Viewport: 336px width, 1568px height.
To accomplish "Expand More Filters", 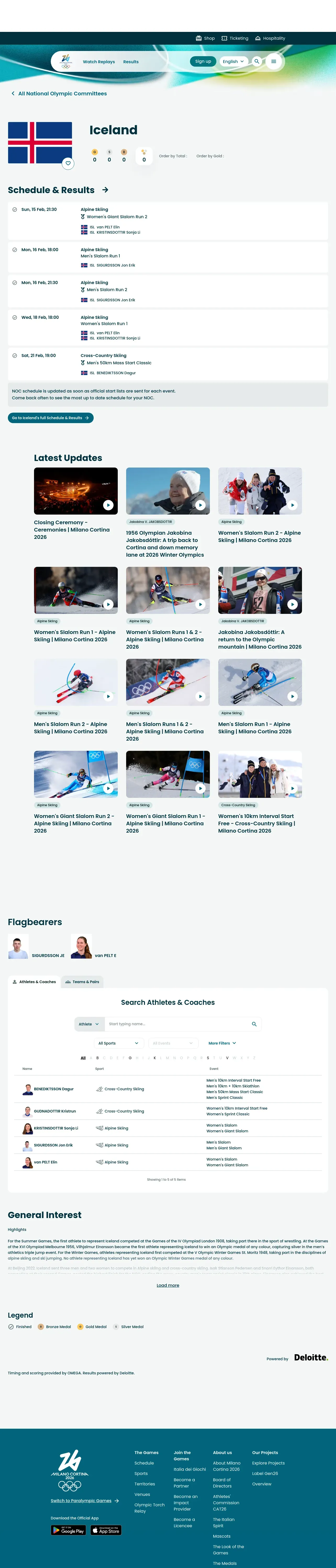I will pyautogui.click(x=222, y=1043).
